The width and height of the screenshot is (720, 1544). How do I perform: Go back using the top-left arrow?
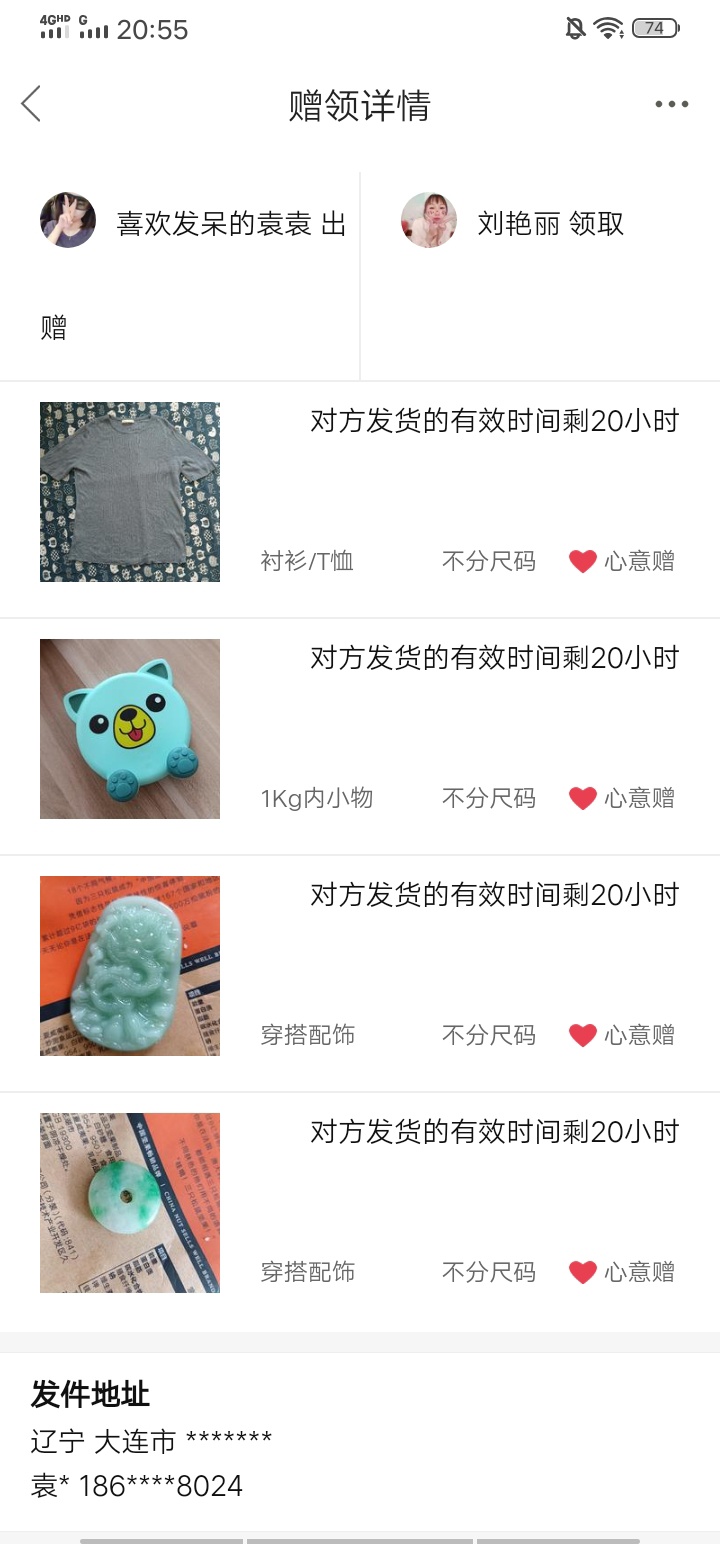point(31,104)
